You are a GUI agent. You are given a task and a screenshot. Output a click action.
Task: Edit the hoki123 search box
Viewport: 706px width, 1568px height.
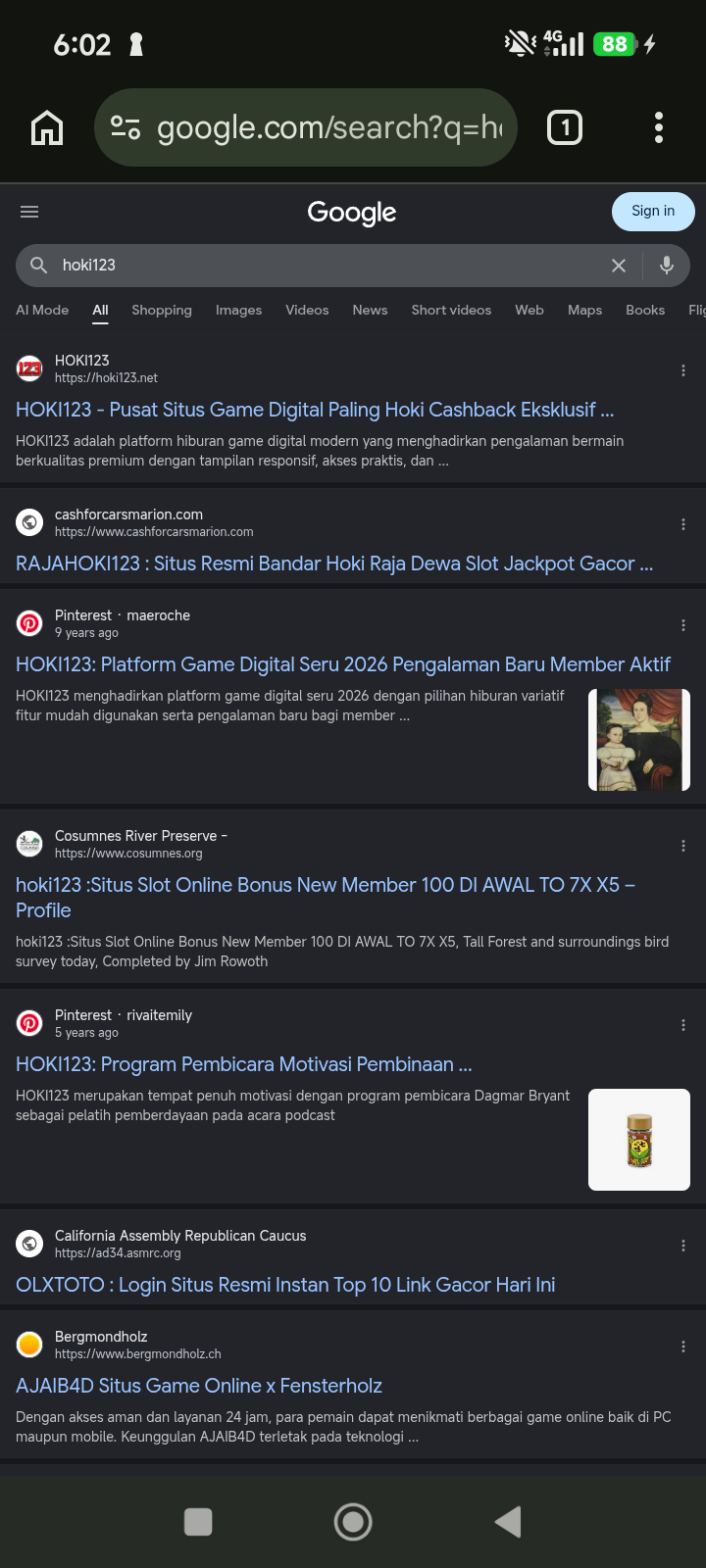324,266
